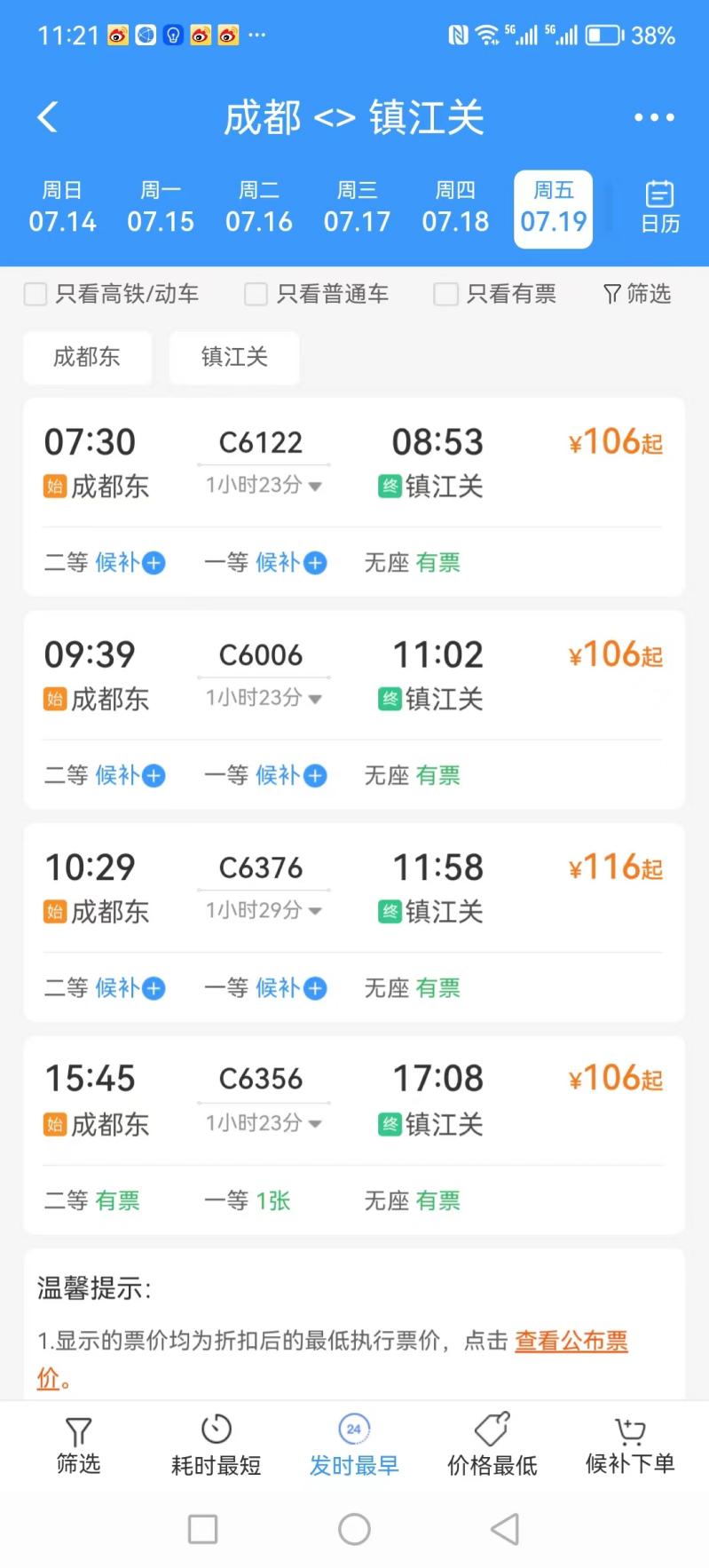Image resolution: width=709 pixels, height=1568 pixels.
Task: Open 候补下单 in bottom bar
Action: (630, 1445)
